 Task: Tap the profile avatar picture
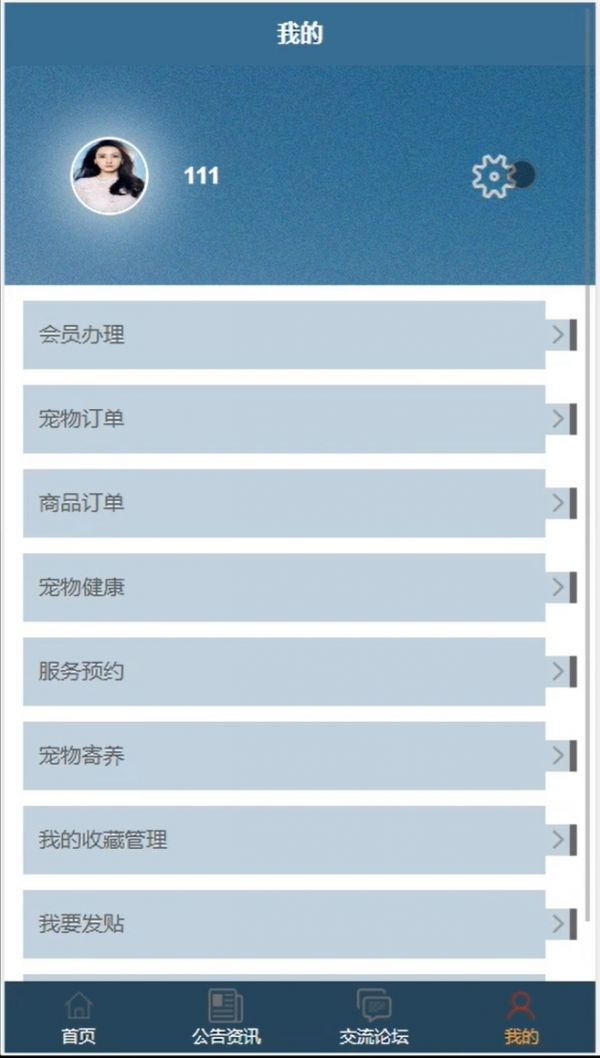click(x=109, y=175)
